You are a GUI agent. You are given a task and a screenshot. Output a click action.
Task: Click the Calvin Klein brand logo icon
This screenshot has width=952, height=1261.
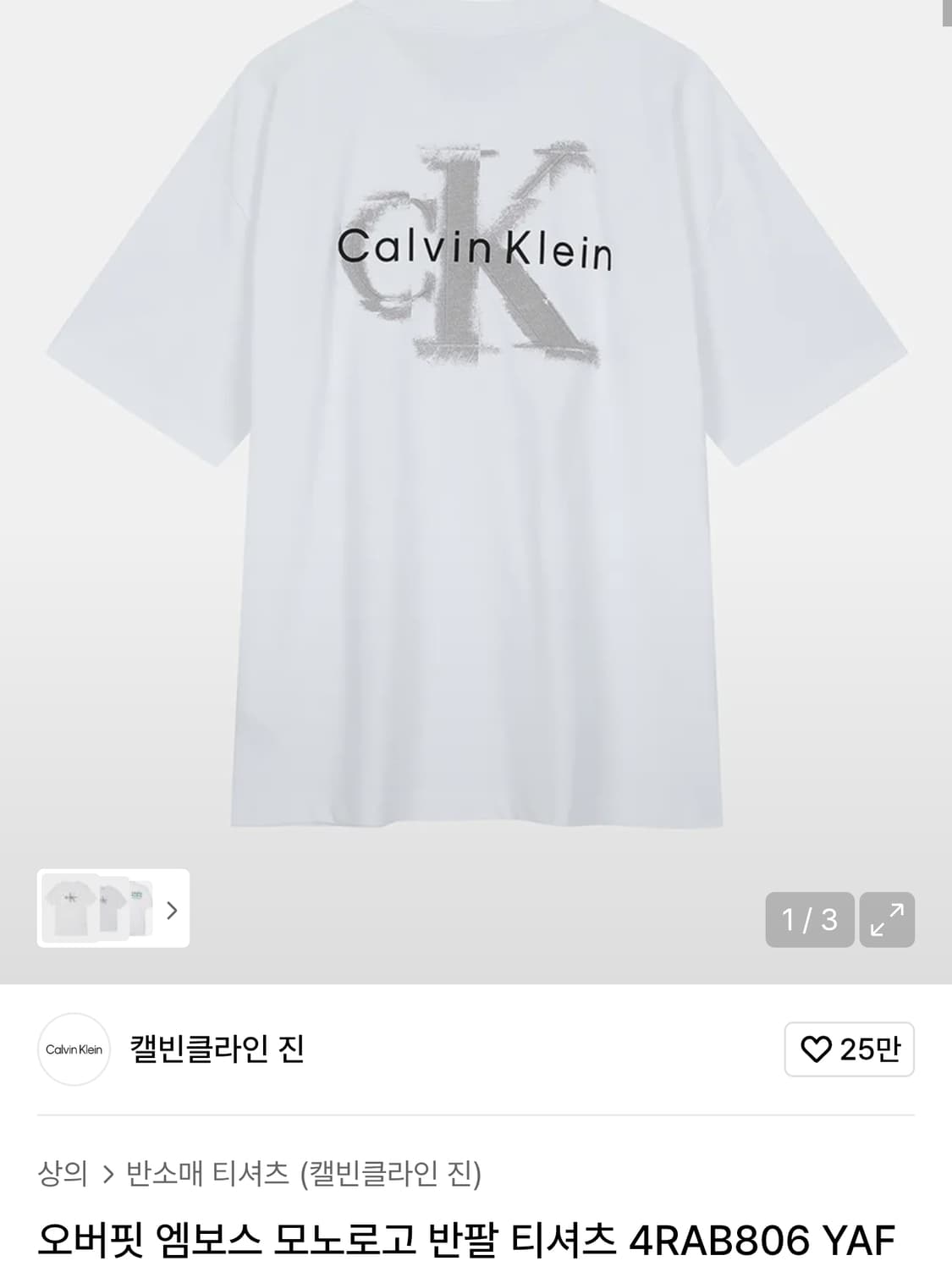coord(74,1049)
